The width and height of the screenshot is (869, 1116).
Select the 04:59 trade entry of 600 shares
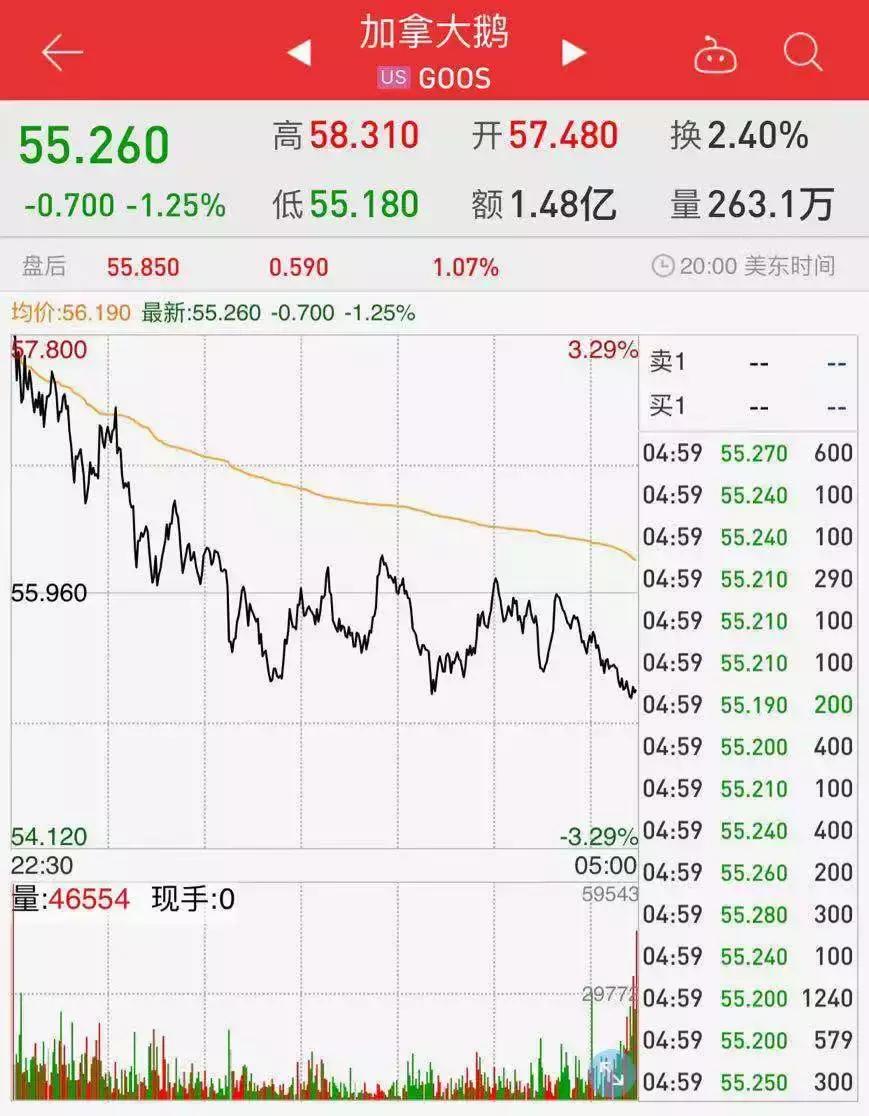[748, 452]
